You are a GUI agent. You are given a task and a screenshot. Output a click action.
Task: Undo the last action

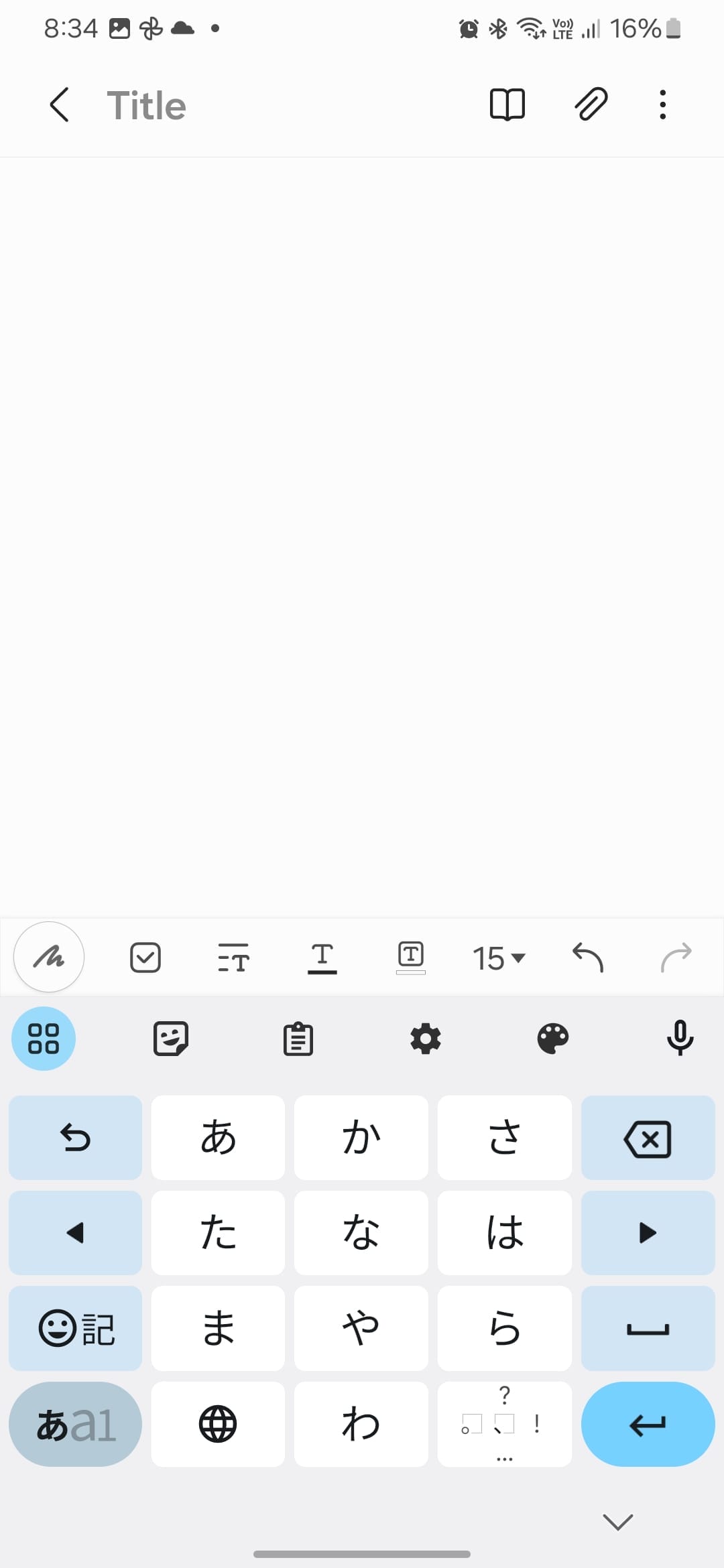point(588,957)
